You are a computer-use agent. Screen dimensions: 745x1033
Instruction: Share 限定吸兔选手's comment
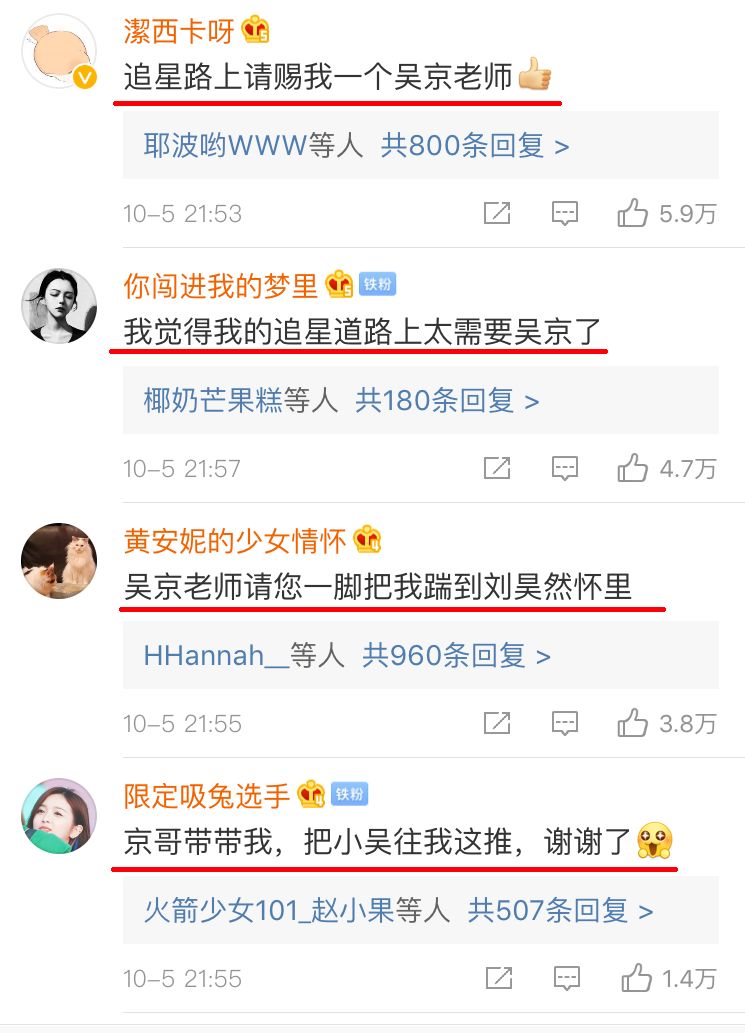tap(499, 978)
